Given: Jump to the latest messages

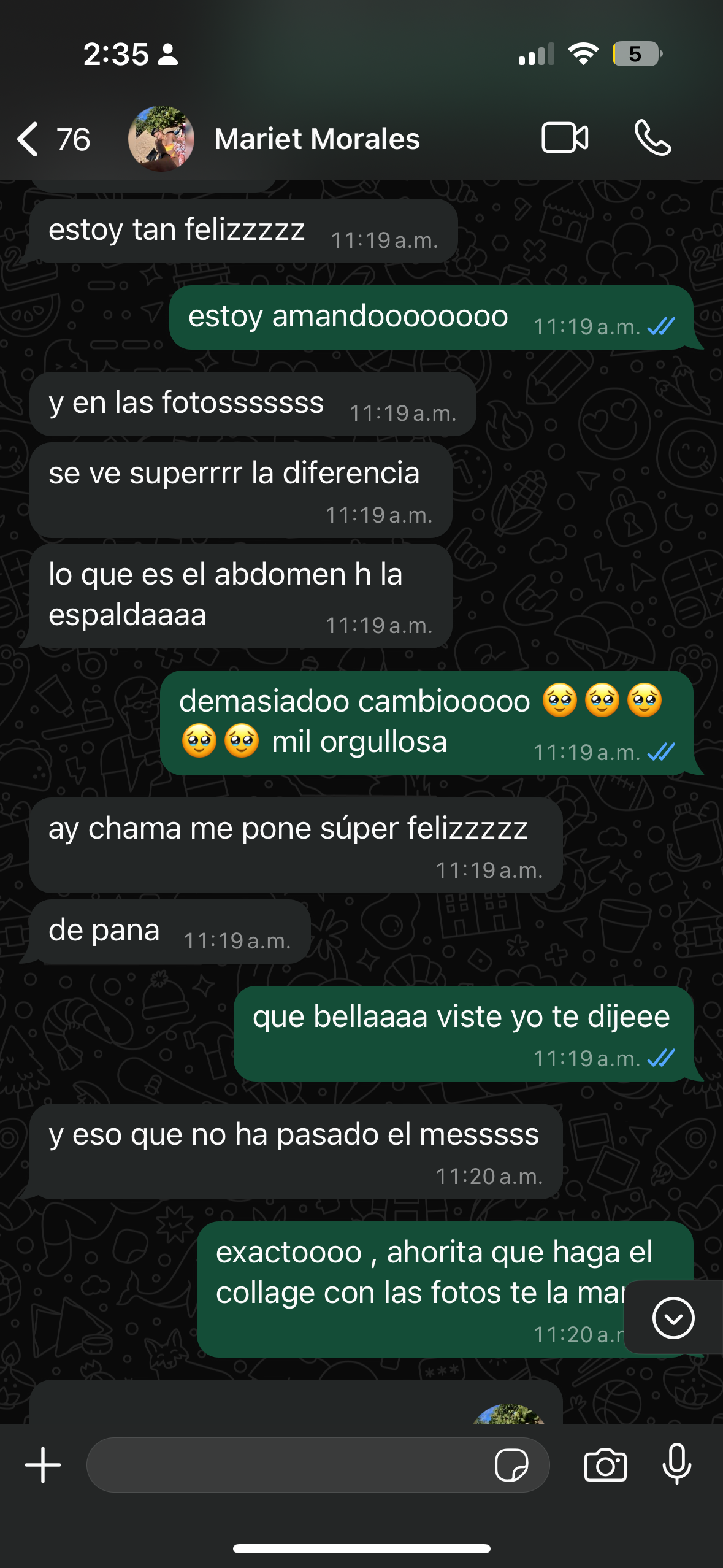Looking at the screenshot, I should [673, 1318].
